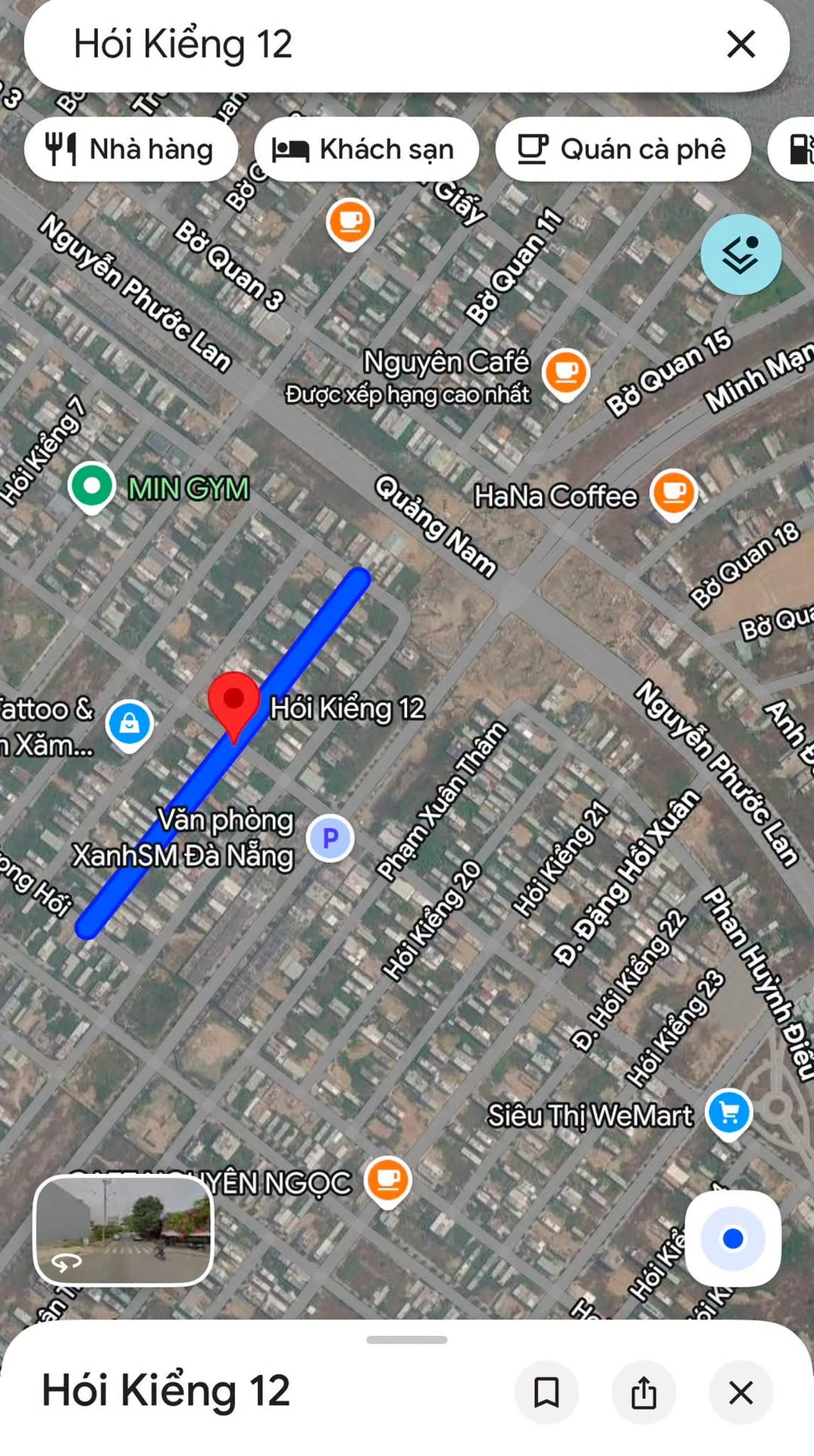
Task: Expand the bottom sheet drag handle
Action: 407,1340
